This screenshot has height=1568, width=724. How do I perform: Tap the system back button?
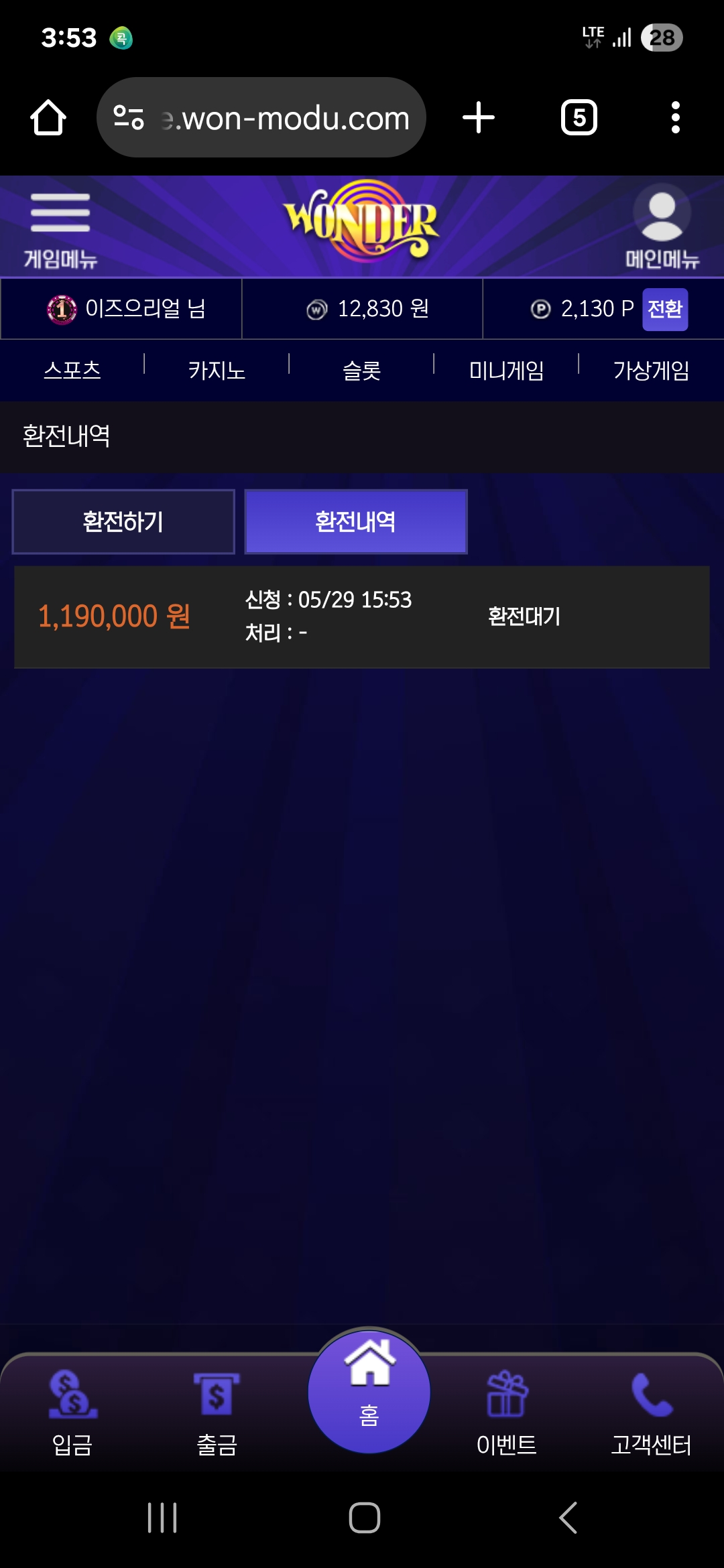coord(568,1518)
